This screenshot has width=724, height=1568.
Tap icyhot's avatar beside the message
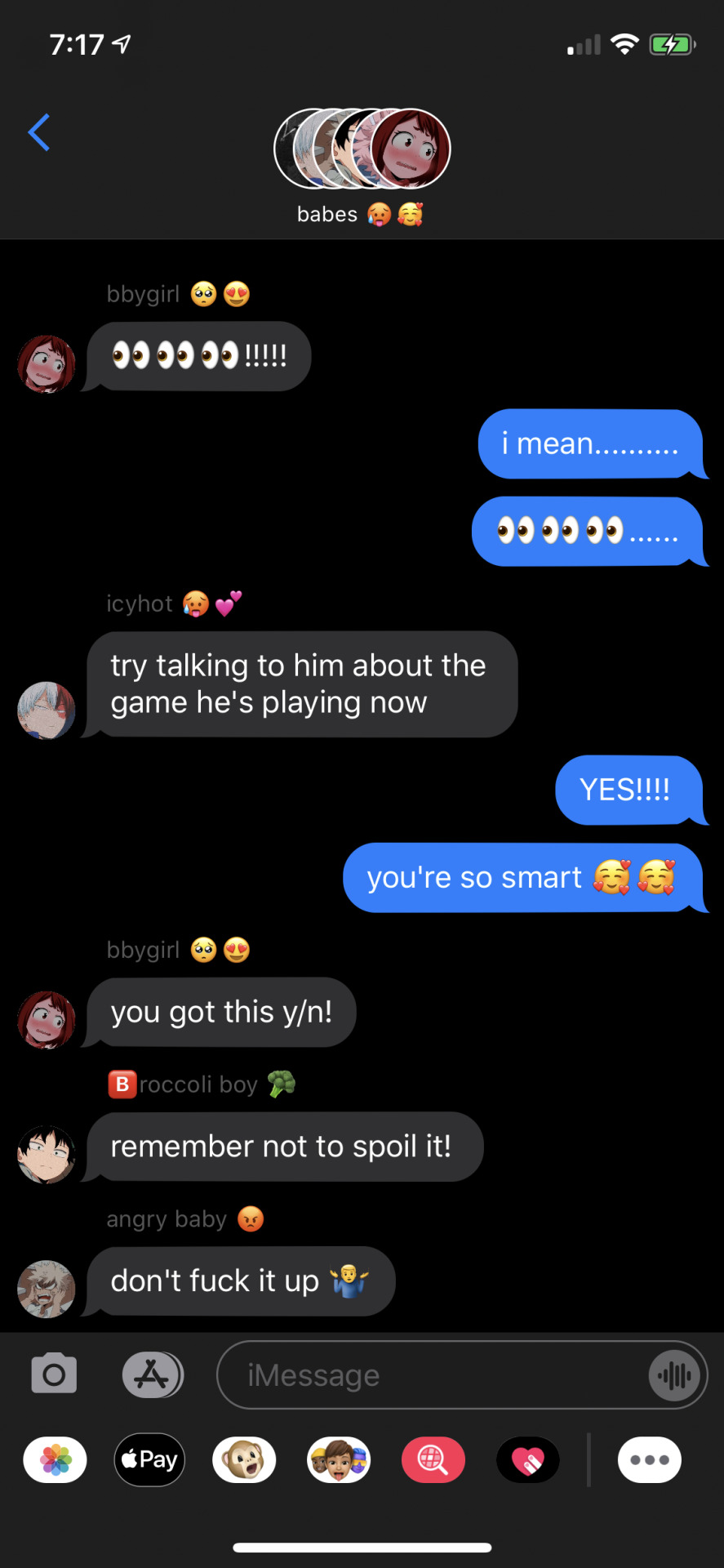click(47, 710)
